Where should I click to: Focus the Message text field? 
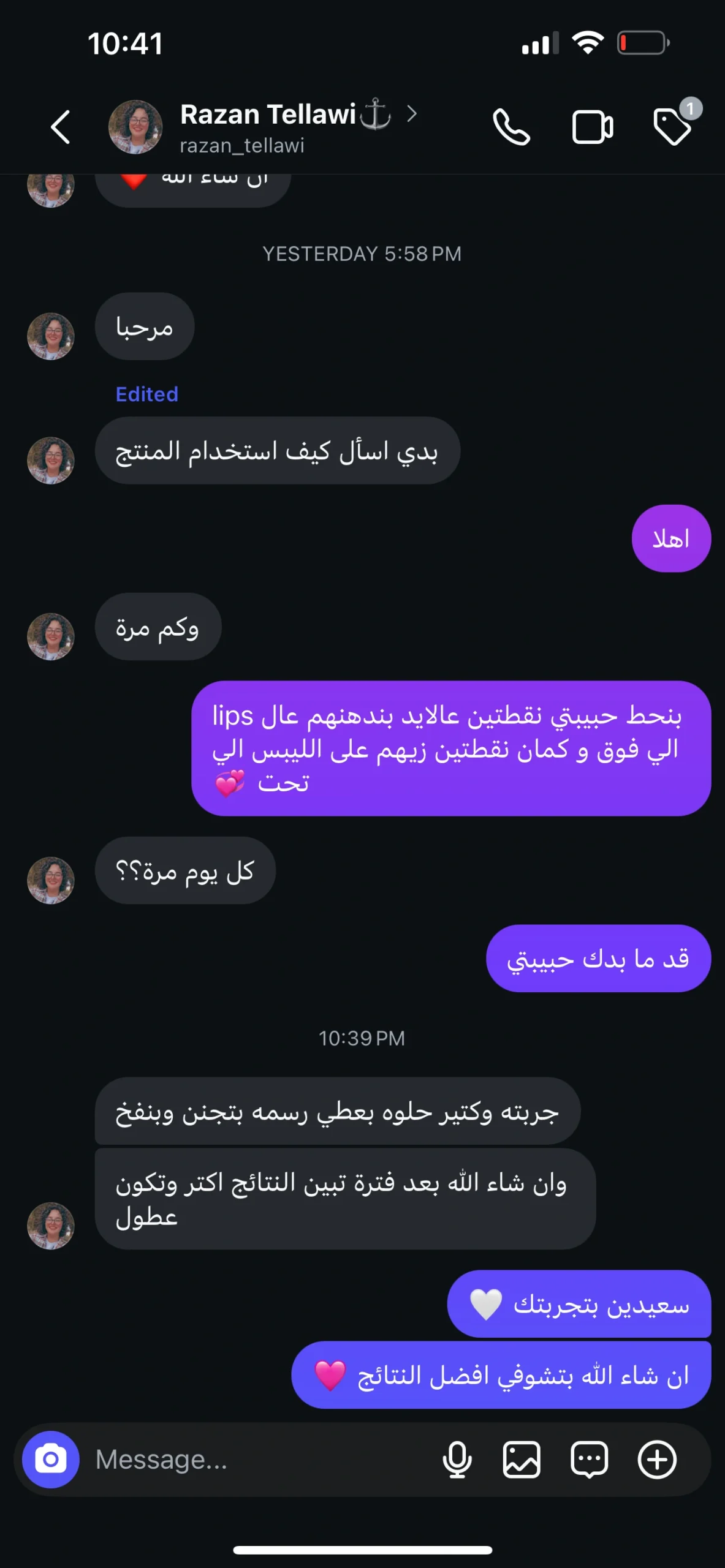pos(257,1460)
